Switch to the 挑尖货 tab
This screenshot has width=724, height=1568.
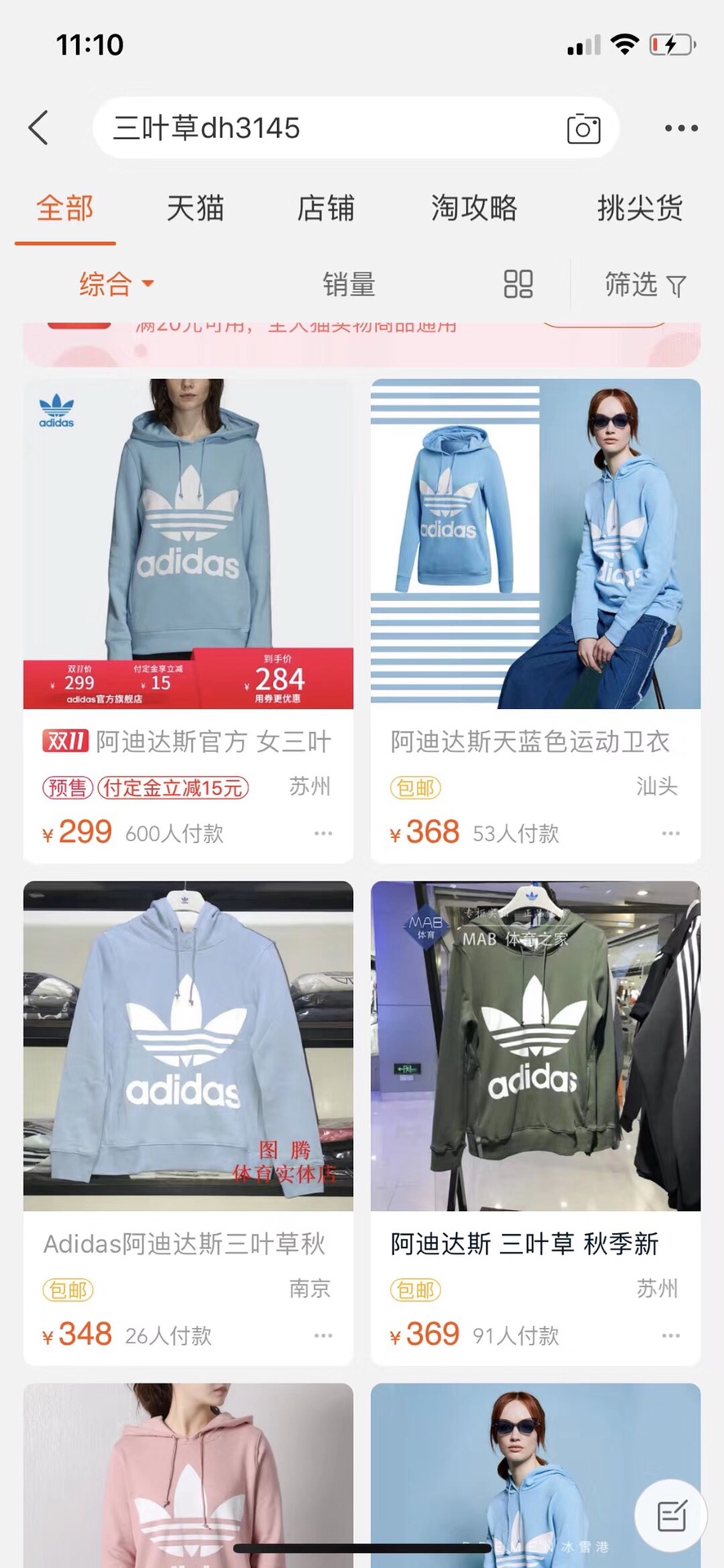(x=640, y=208)
